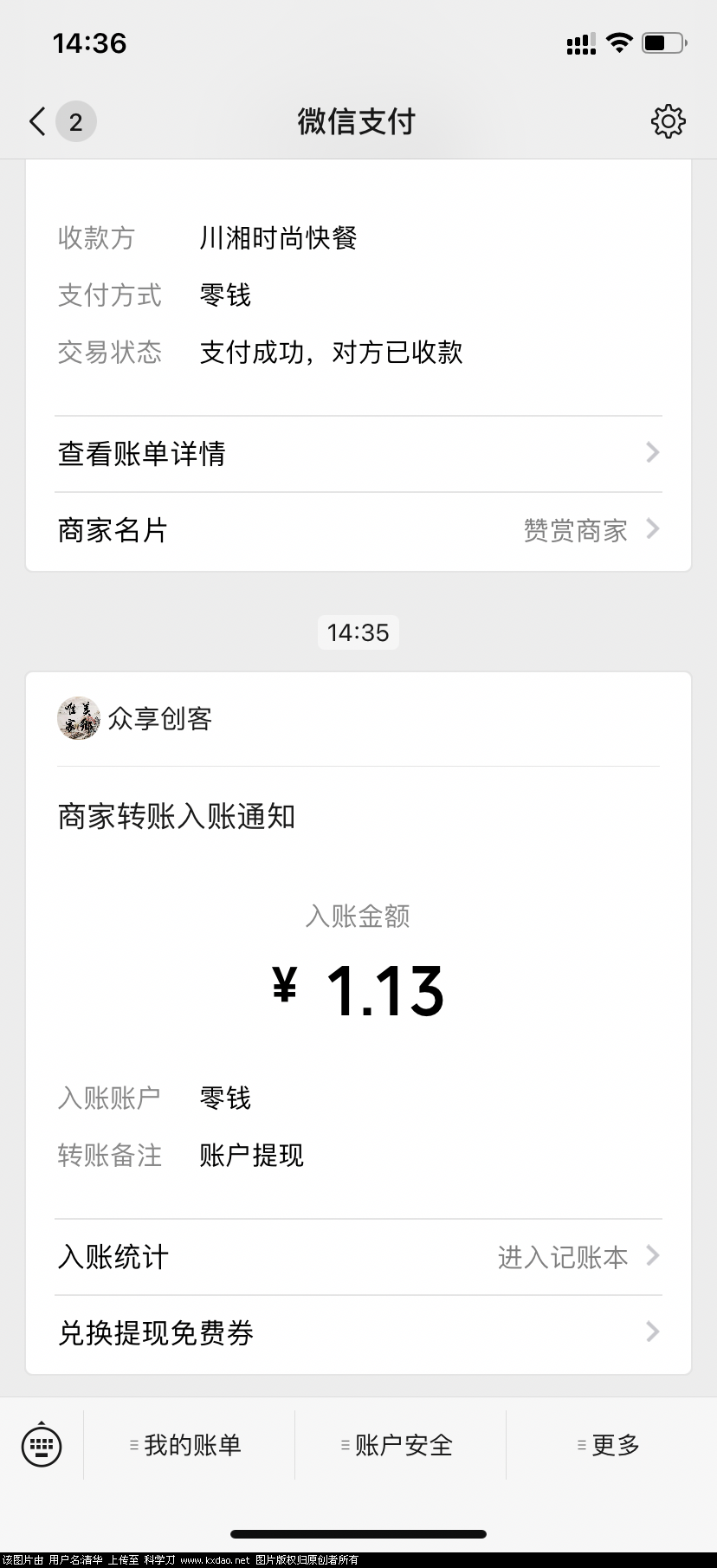
Task: Click the 赞赏商家 link
Action: pos(575,529)
